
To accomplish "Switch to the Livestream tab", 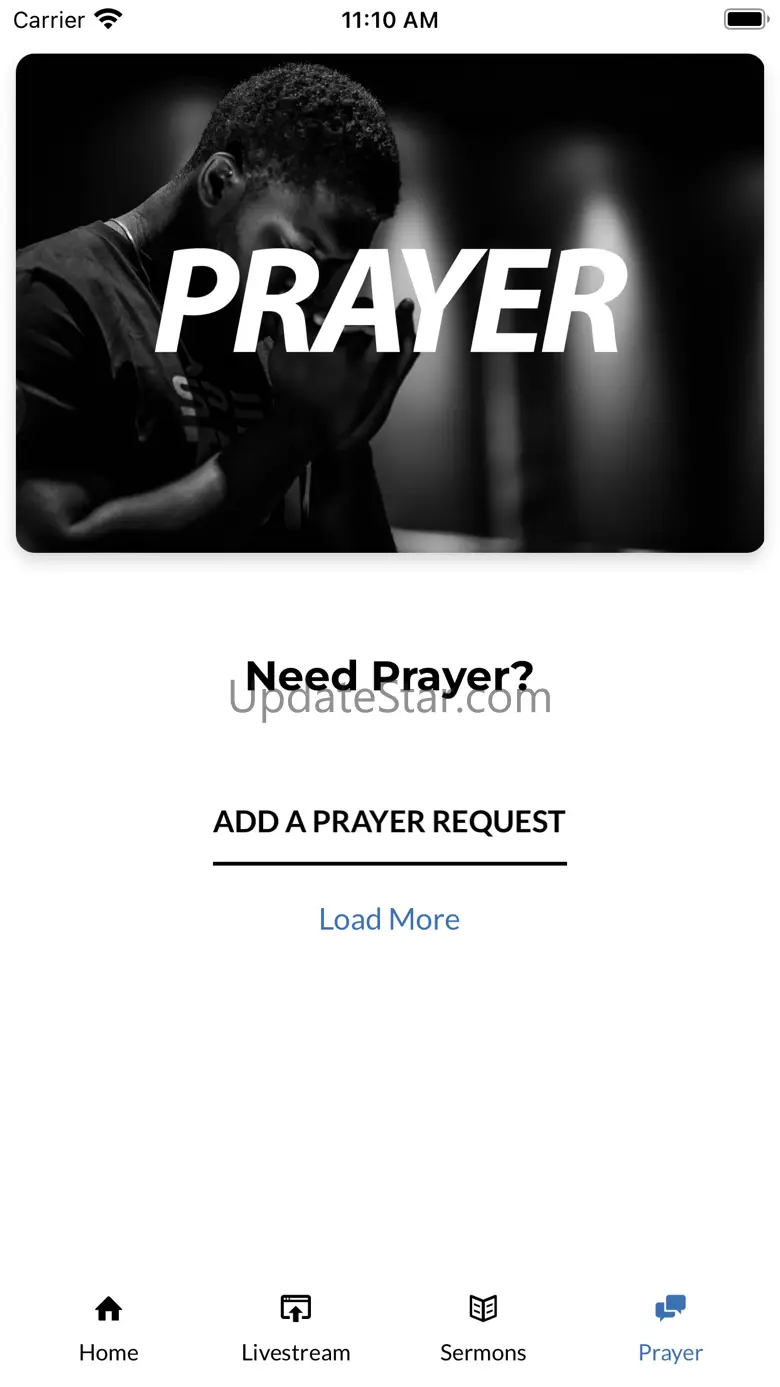I will point(296,1328).
